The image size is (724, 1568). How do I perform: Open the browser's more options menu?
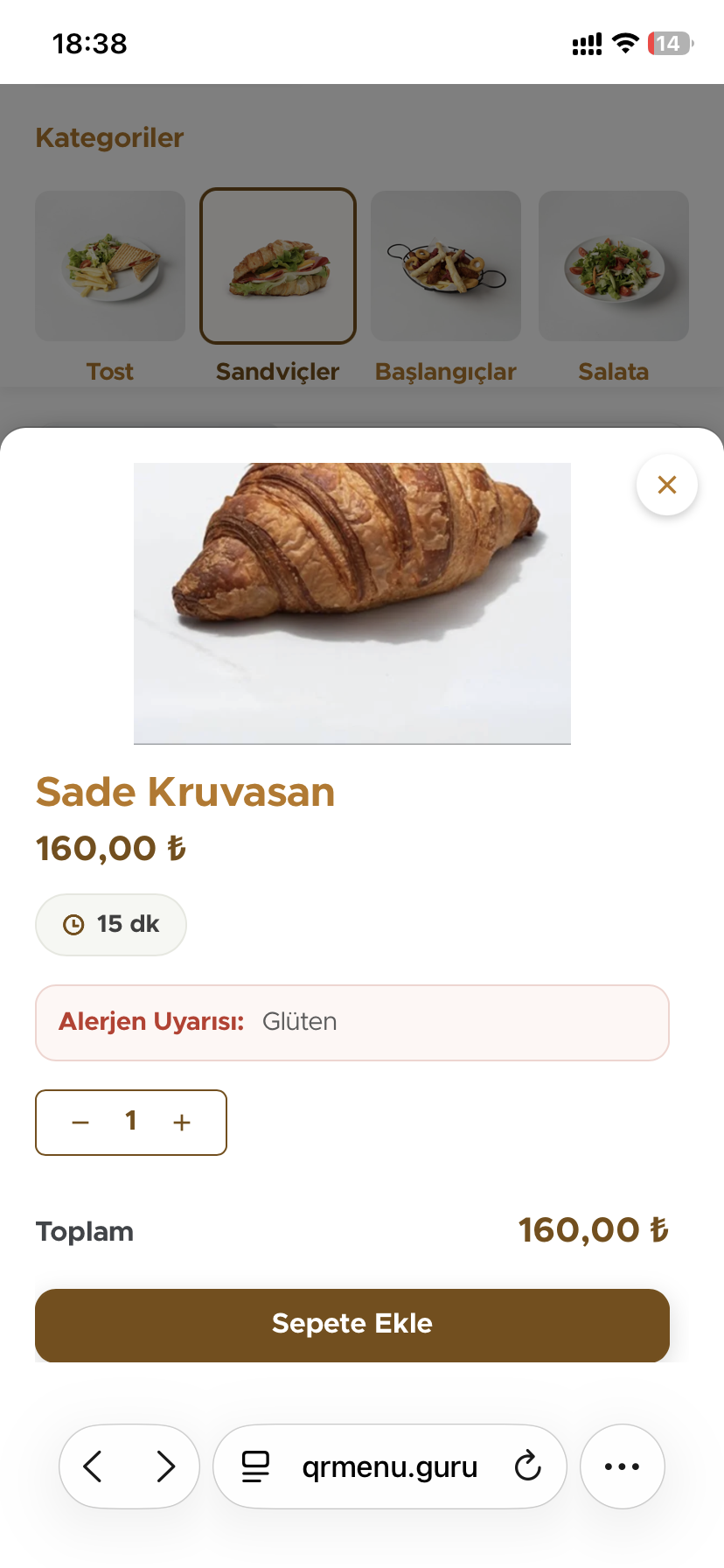click(x=623, y=1466)
